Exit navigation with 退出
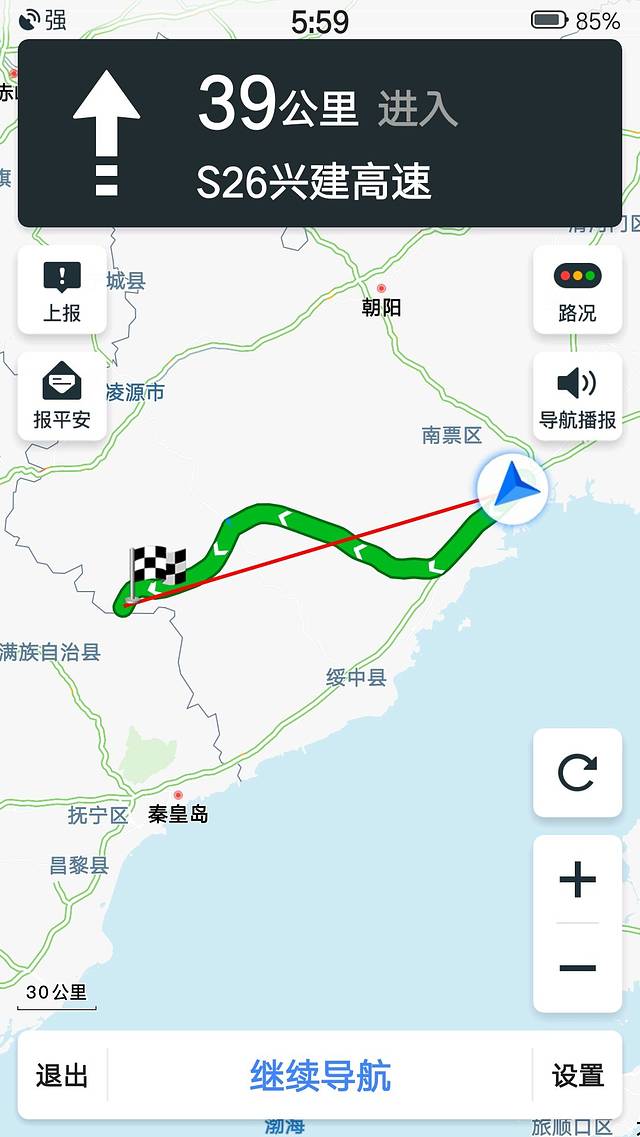 tap(62, 1076)
